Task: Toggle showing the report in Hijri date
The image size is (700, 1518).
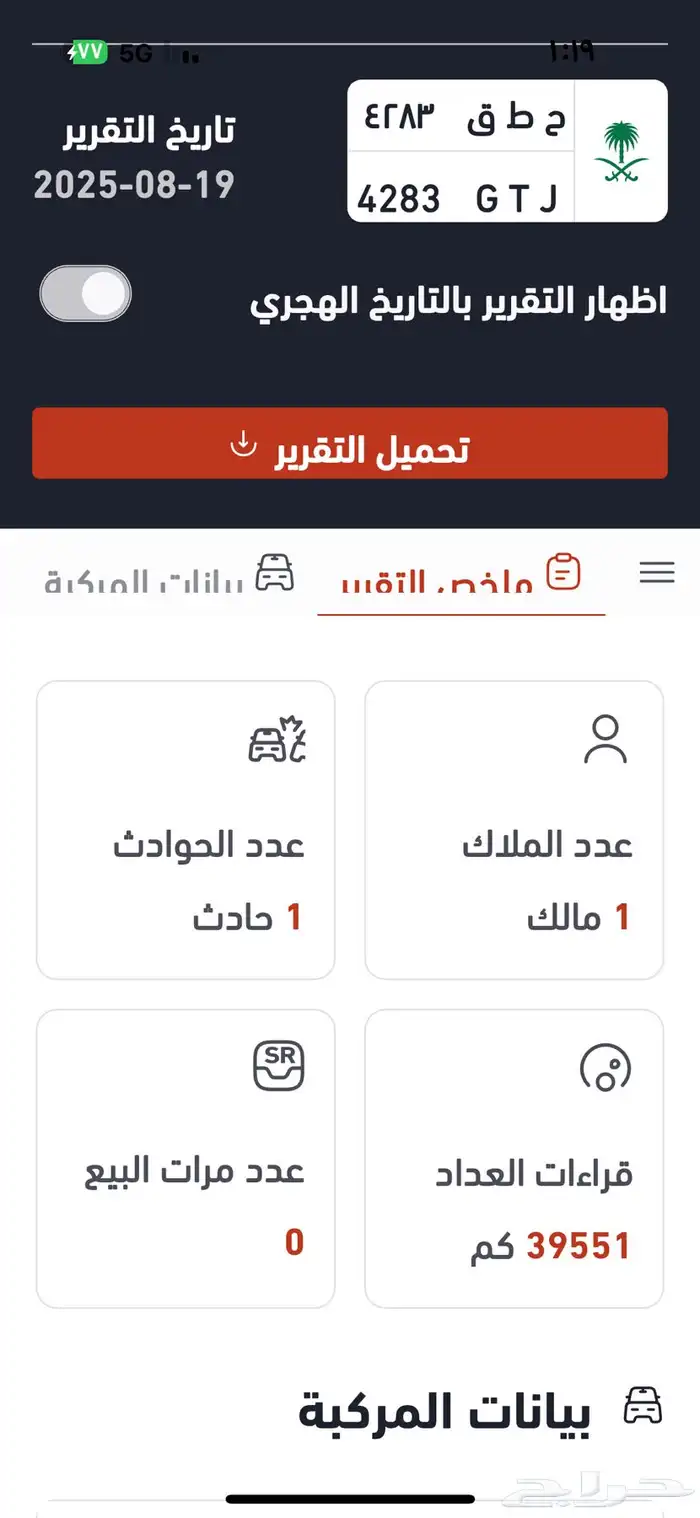Action: (86, 294)
